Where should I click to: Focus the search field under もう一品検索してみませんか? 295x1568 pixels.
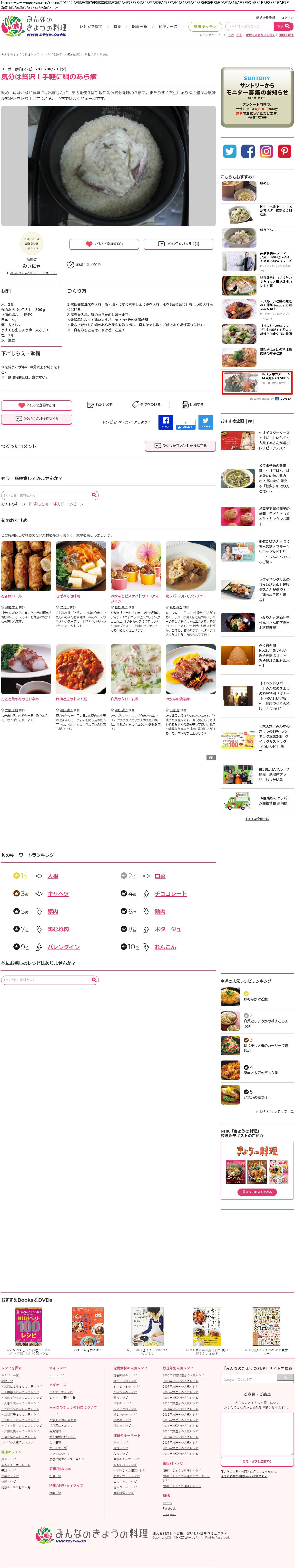(46, 495)
